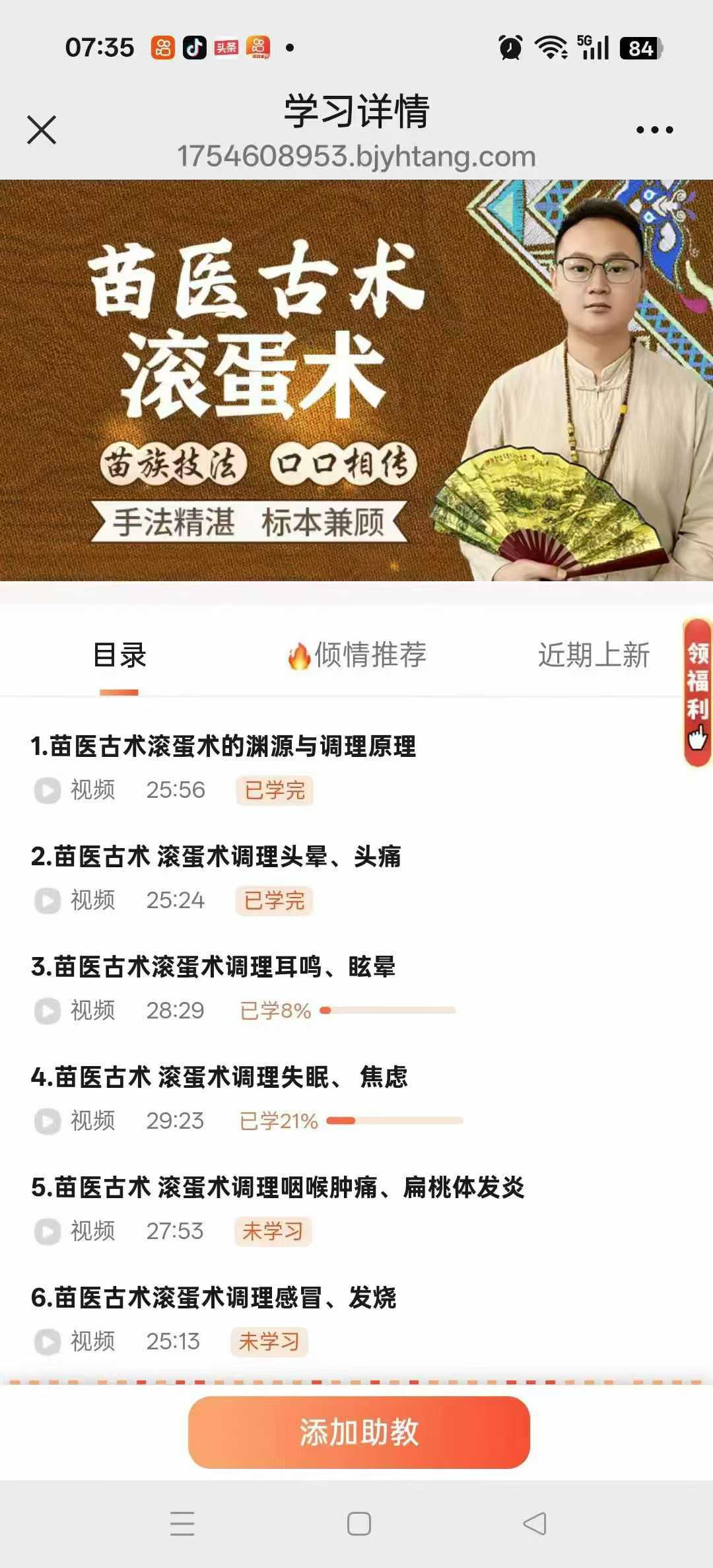713x1568 pixels.
Task: Switch to the 目录 tab
Action: pos(119,656)
